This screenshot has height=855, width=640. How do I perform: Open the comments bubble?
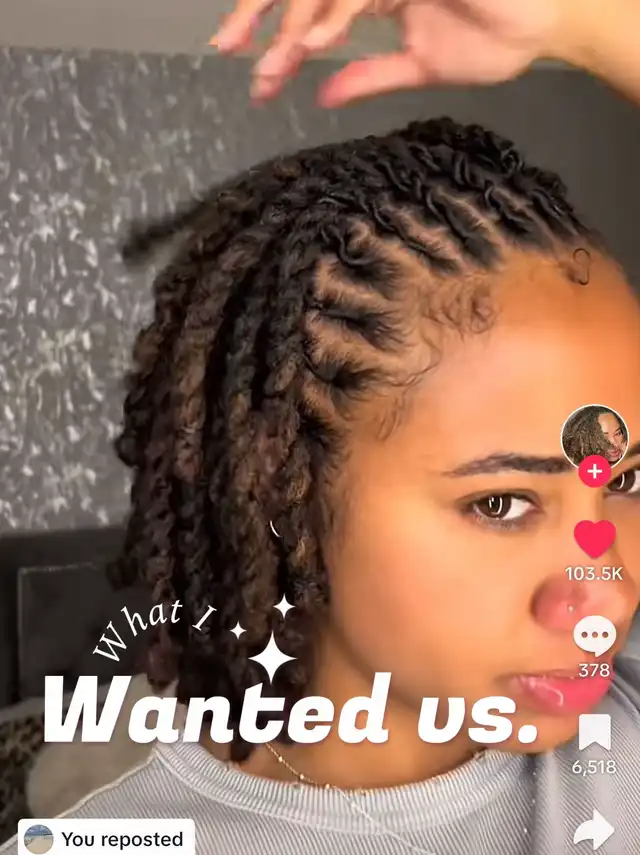pyautogui.click(x=594, y=636)
